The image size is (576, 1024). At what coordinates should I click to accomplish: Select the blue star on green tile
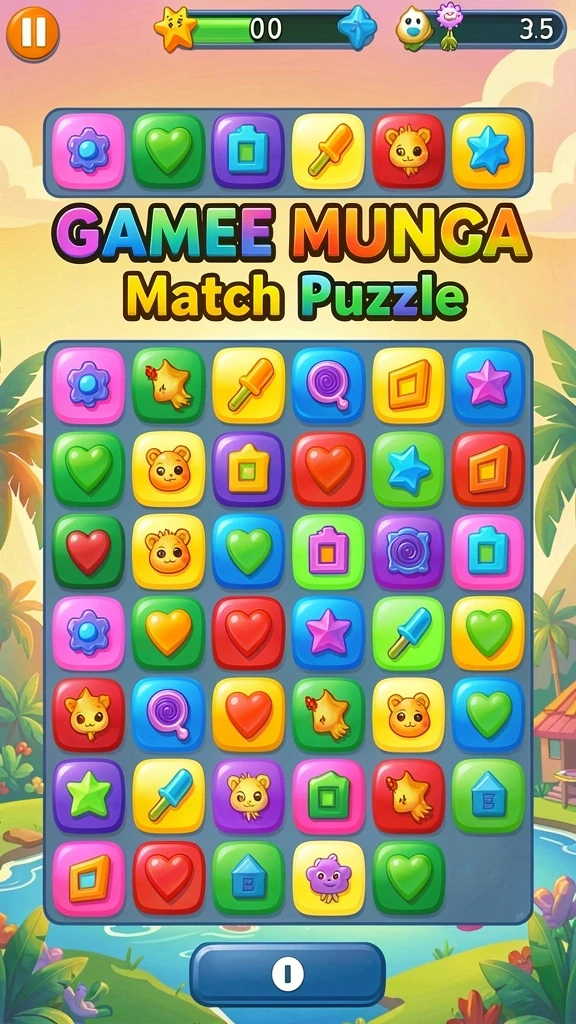point(408,469)
